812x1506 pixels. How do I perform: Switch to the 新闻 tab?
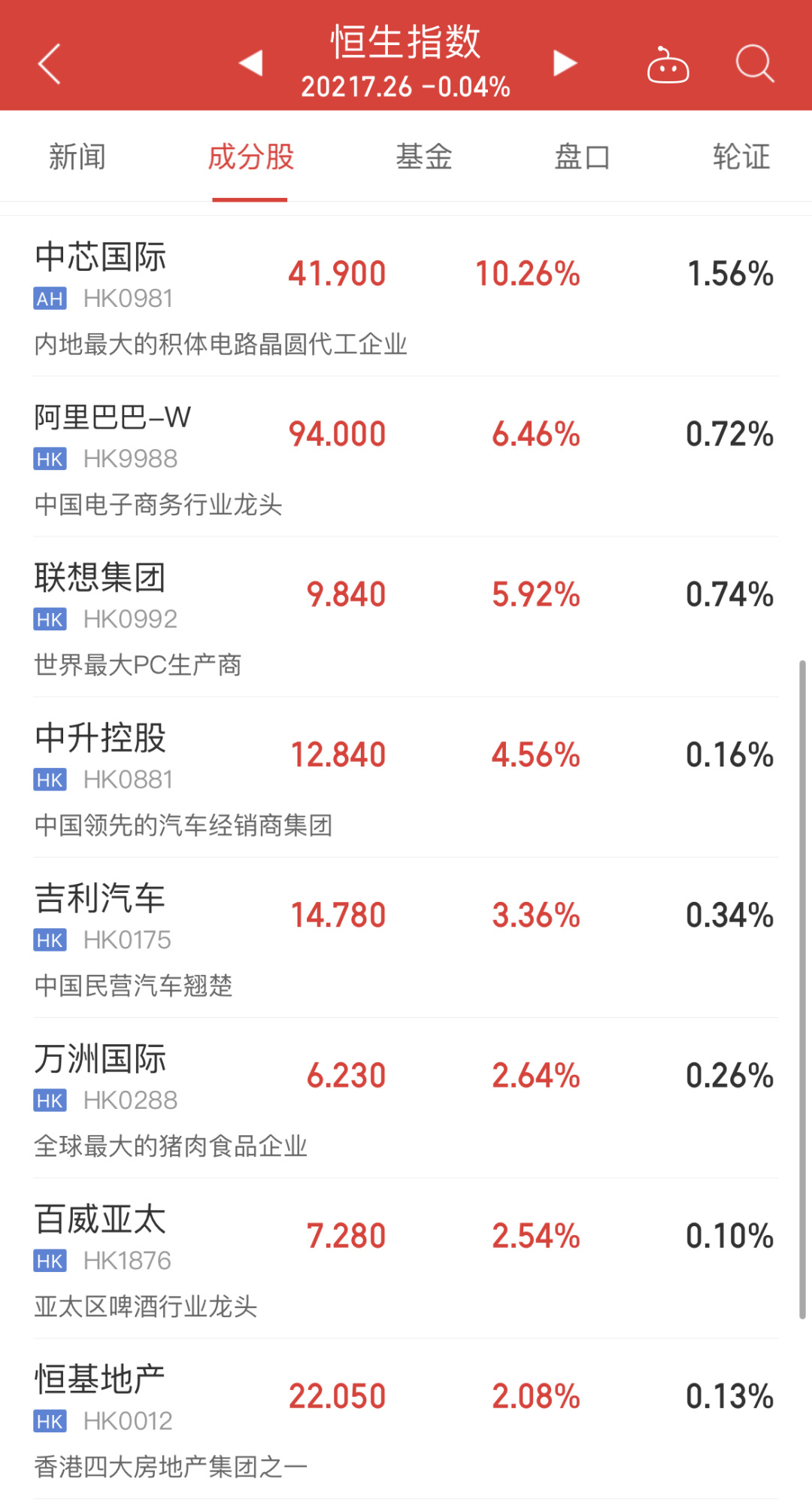click(x=77, y=157)
